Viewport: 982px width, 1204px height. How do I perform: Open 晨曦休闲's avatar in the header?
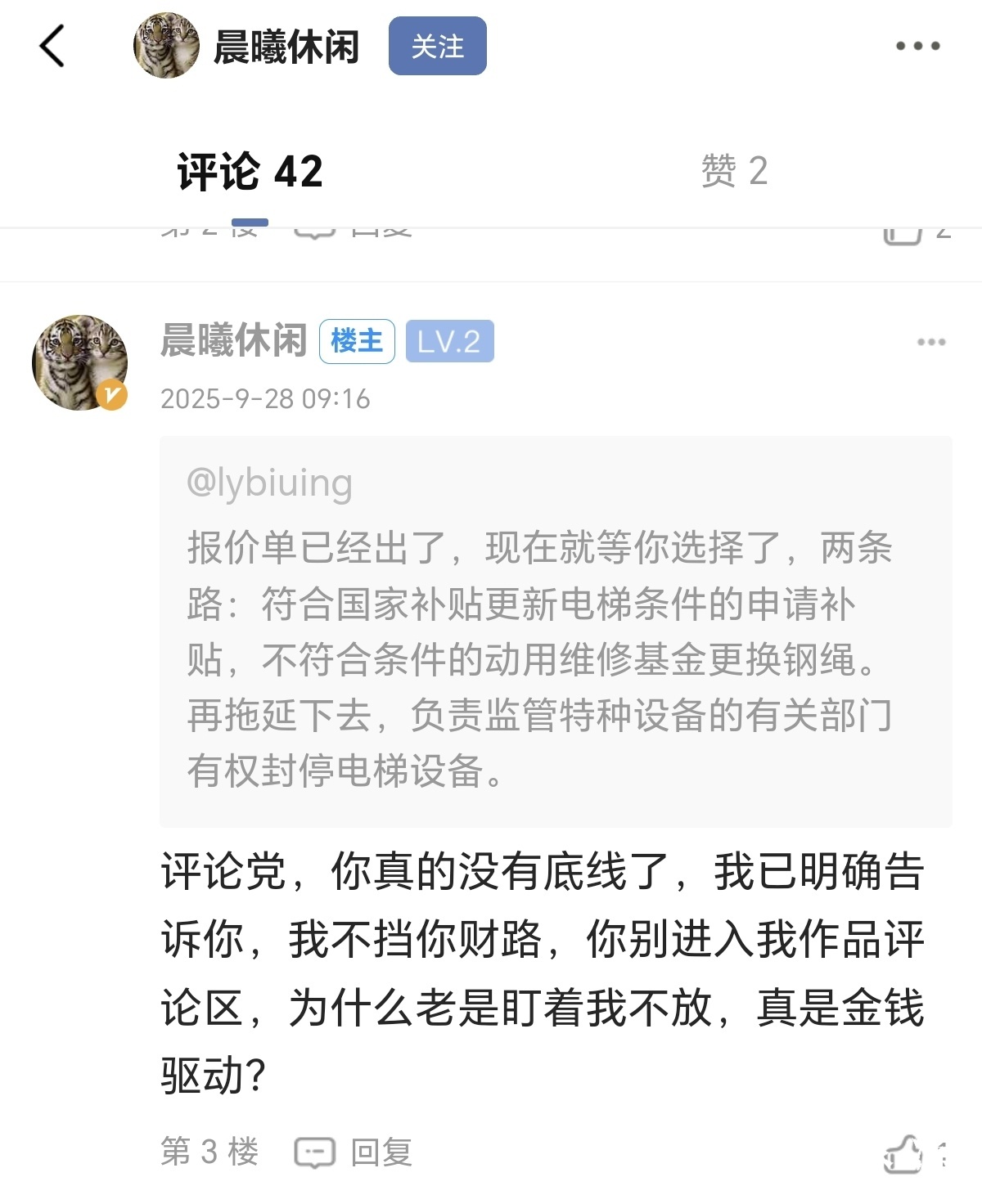[x=166, y=46]
